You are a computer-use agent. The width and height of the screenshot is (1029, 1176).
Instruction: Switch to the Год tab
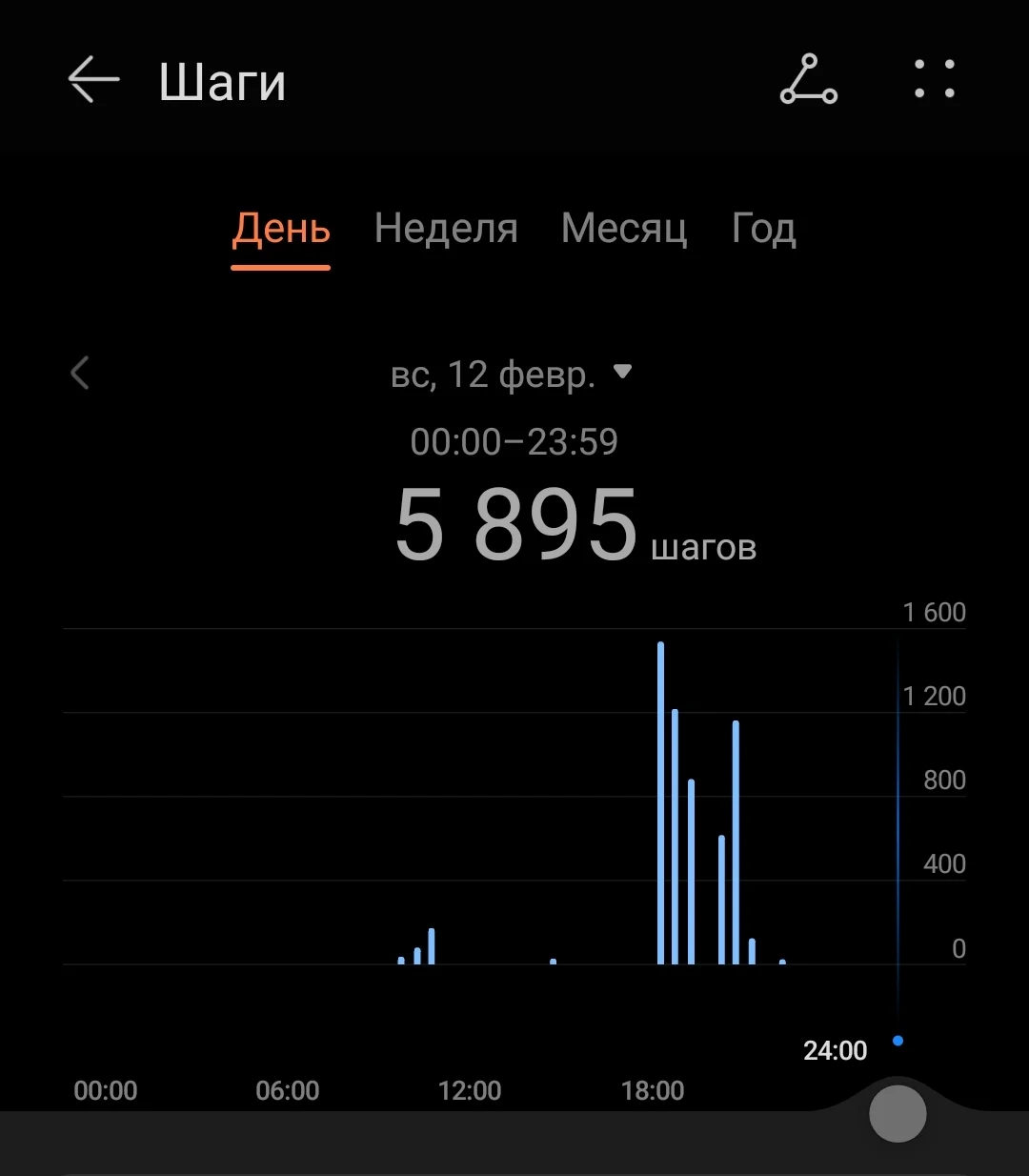click(763, 230)
